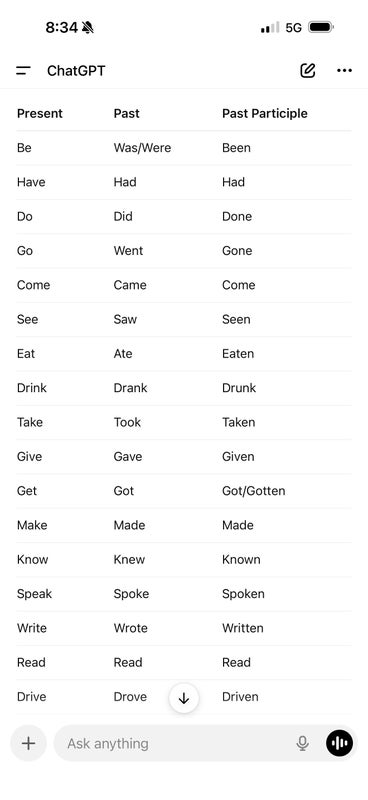Tap the plus button to add attachments
The image size is (368, 800).
click(x=29, y=743)
